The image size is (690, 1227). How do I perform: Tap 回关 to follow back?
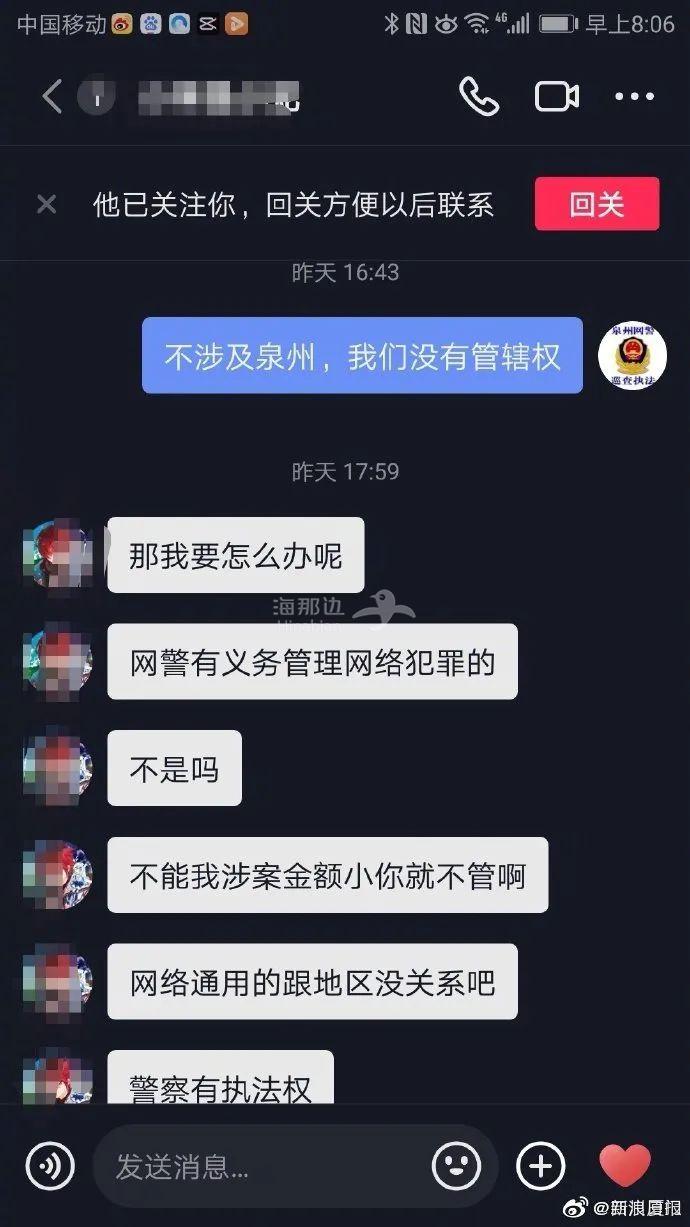click(x=597, y=205)
